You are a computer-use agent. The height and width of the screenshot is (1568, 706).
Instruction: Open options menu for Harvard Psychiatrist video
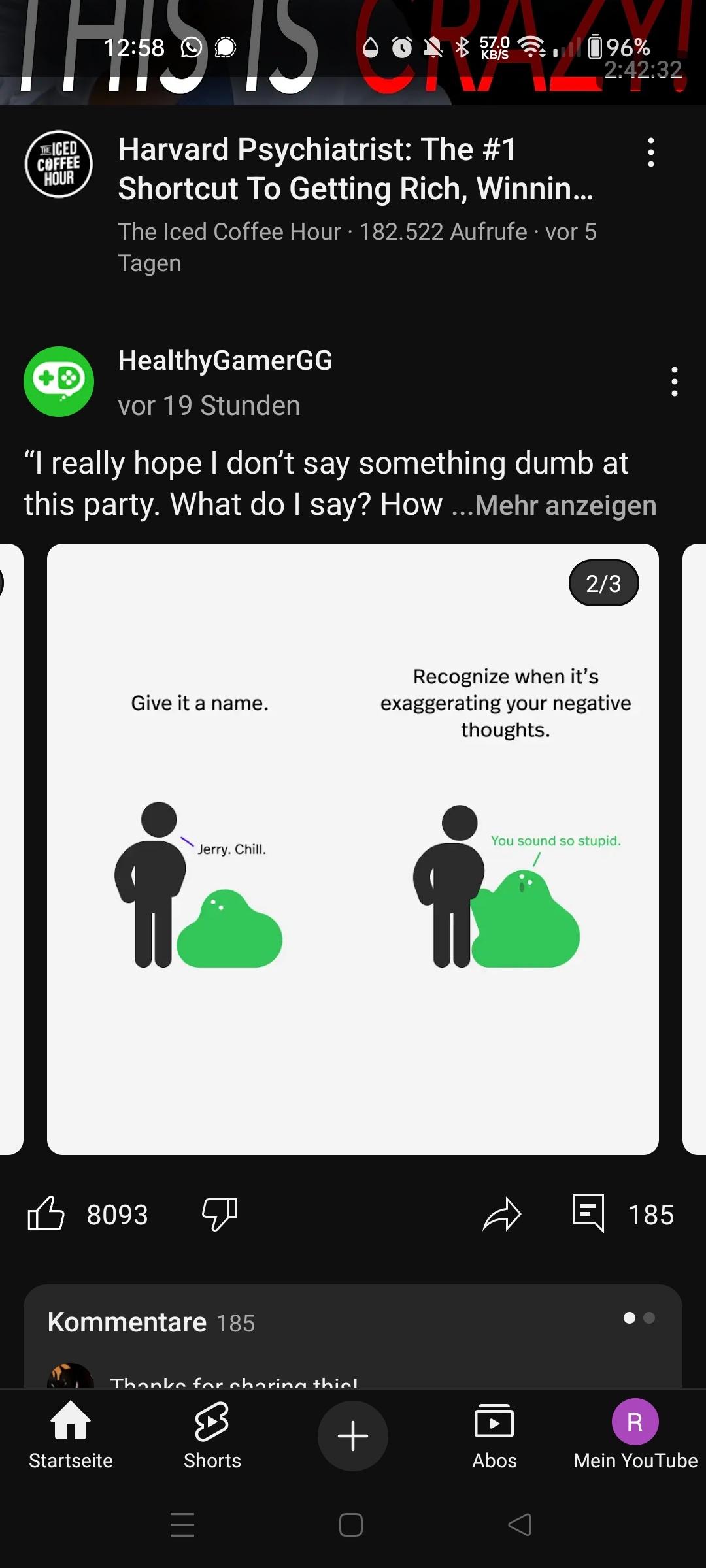point(650,152)
